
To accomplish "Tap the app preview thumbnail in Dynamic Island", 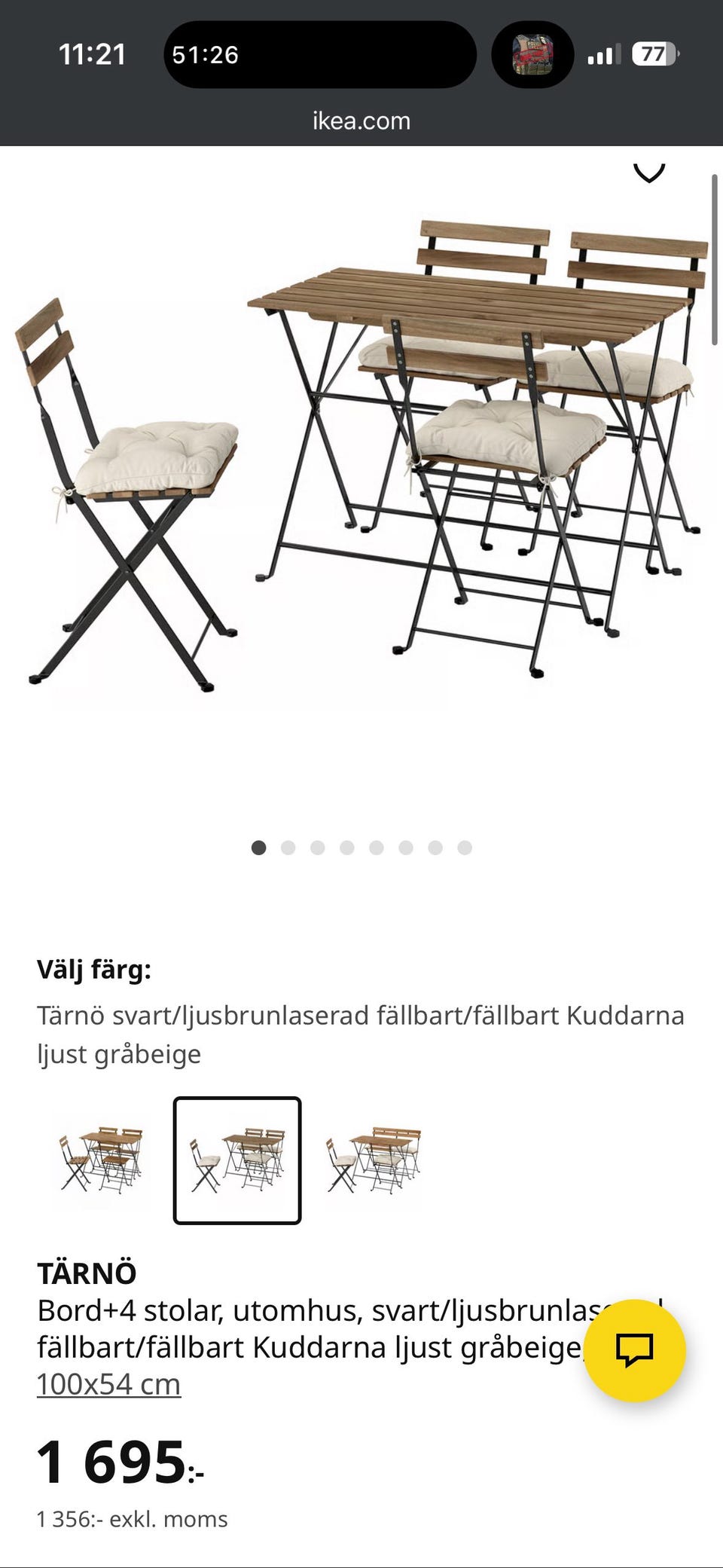I will point(532,53).
